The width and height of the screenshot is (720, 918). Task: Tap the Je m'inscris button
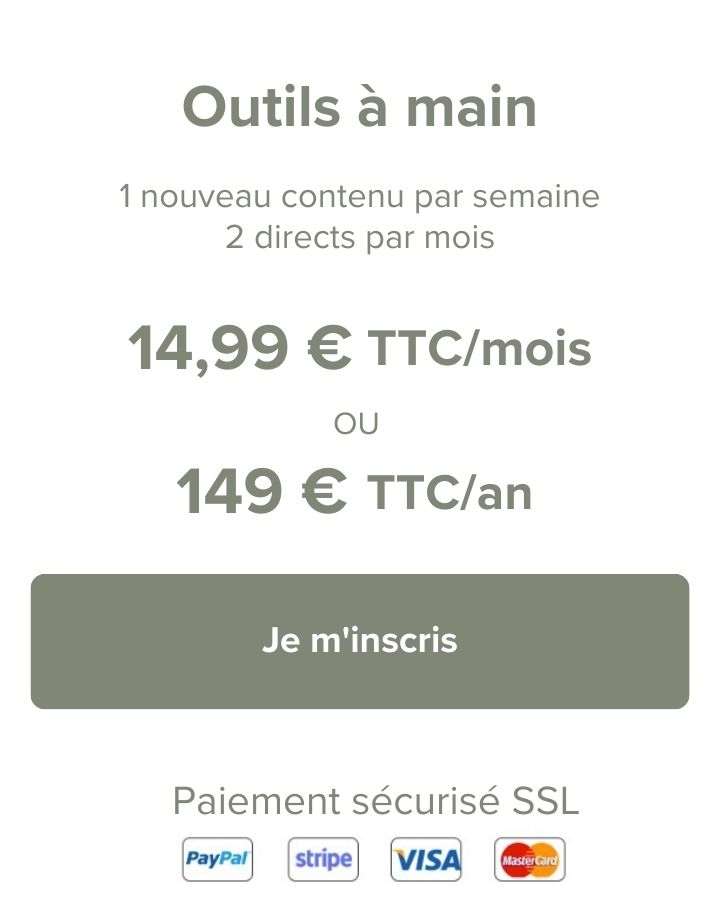tap(360, 641)
